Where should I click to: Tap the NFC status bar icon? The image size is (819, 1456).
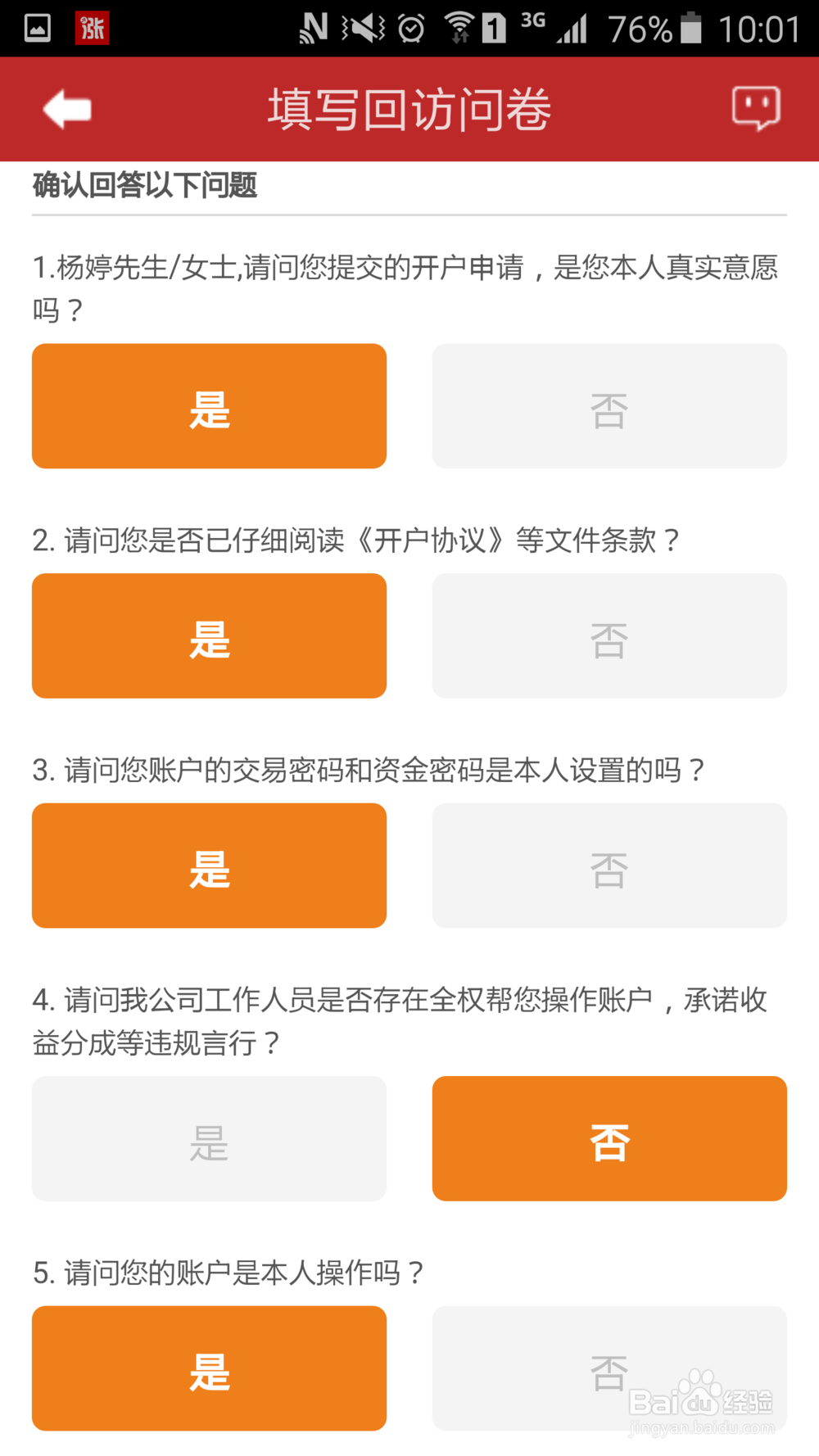click(314, 27)
